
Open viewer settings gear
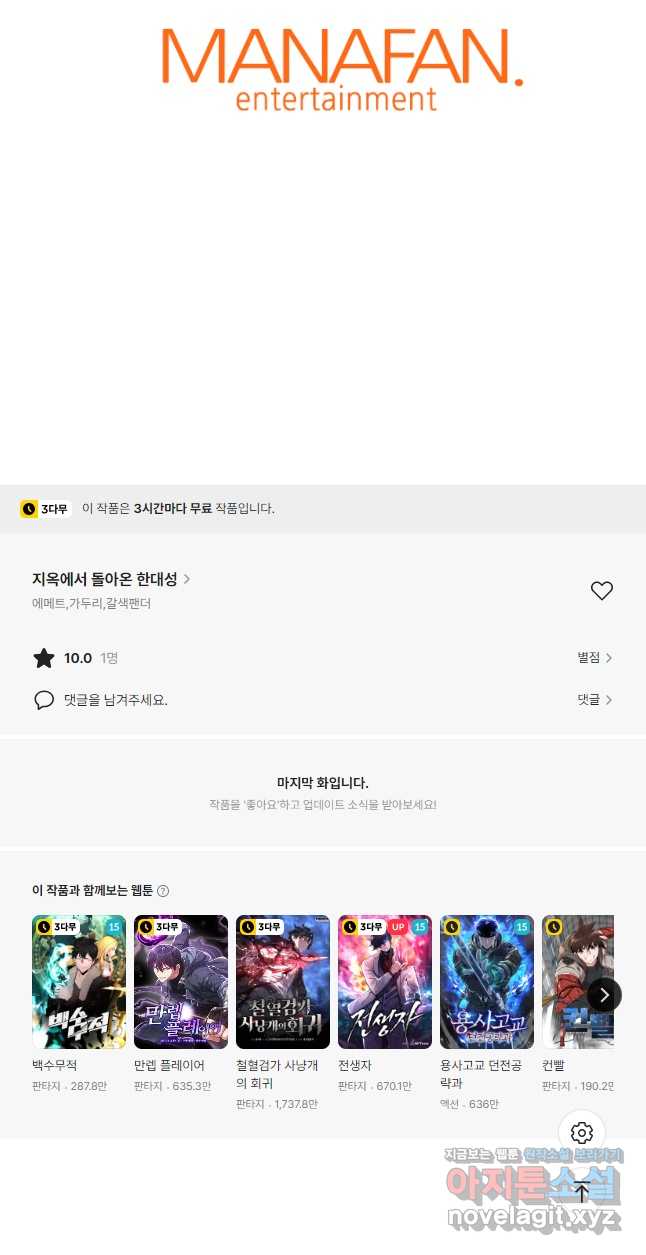point(582,1133)
